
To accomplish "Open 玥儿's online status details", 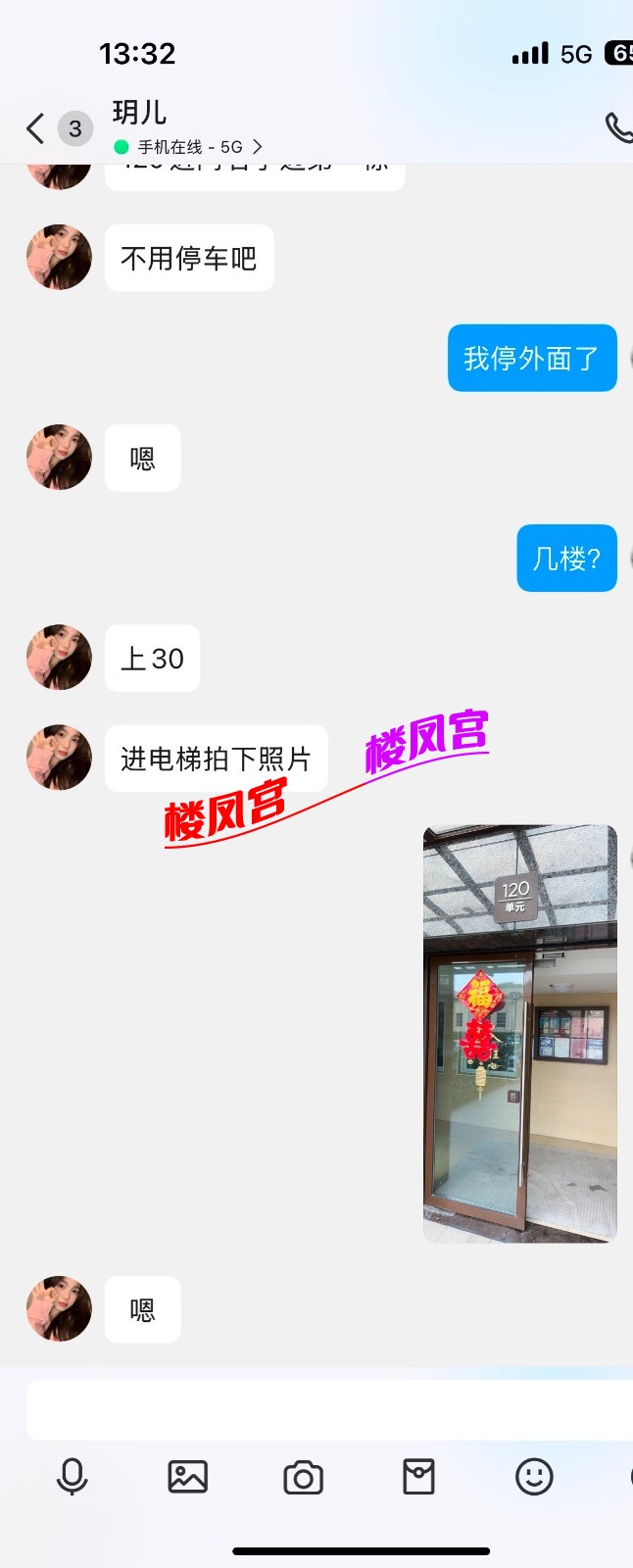I will point(188,147).
